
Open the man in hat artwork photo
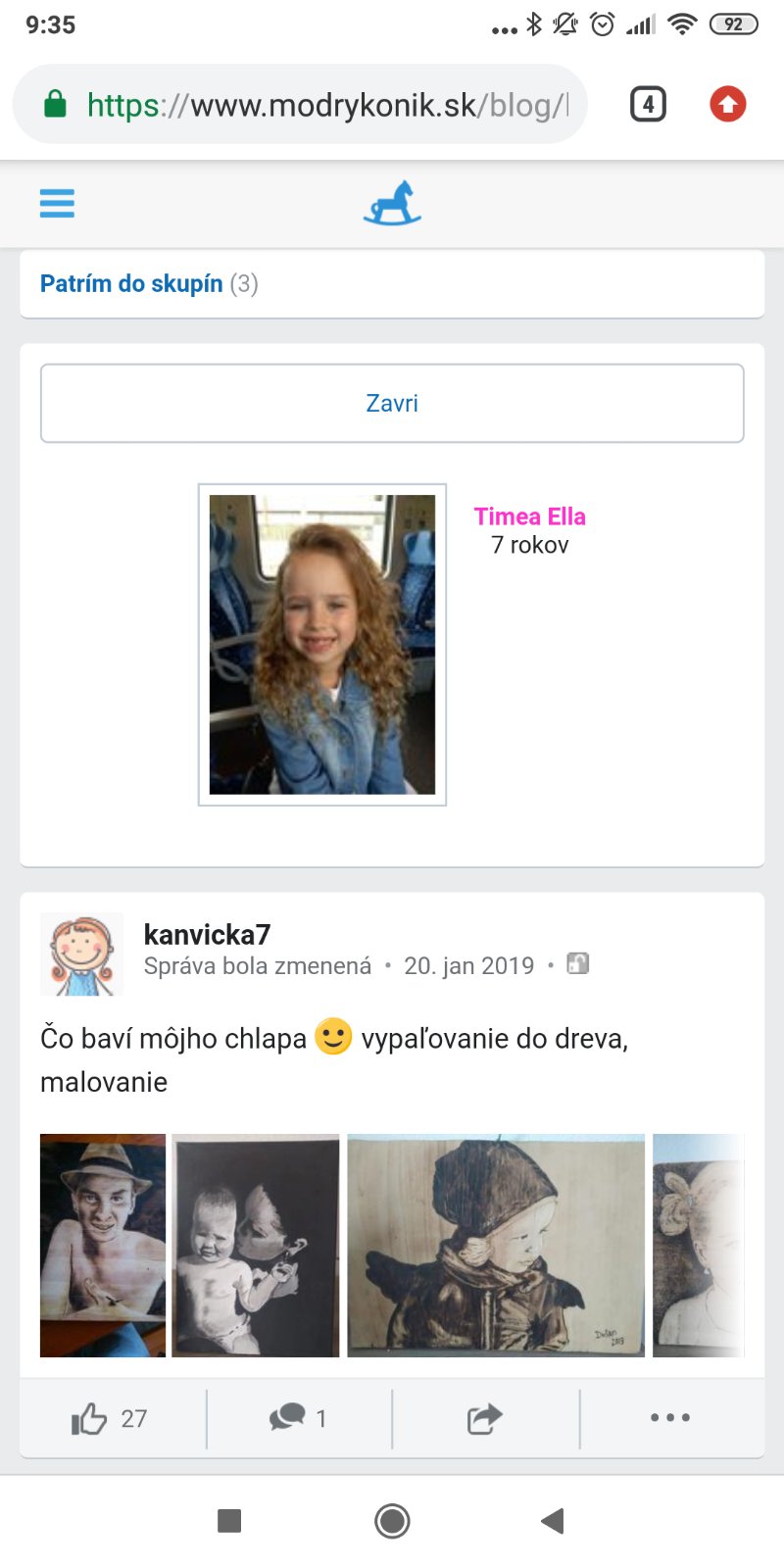[x=103, y=1245]
